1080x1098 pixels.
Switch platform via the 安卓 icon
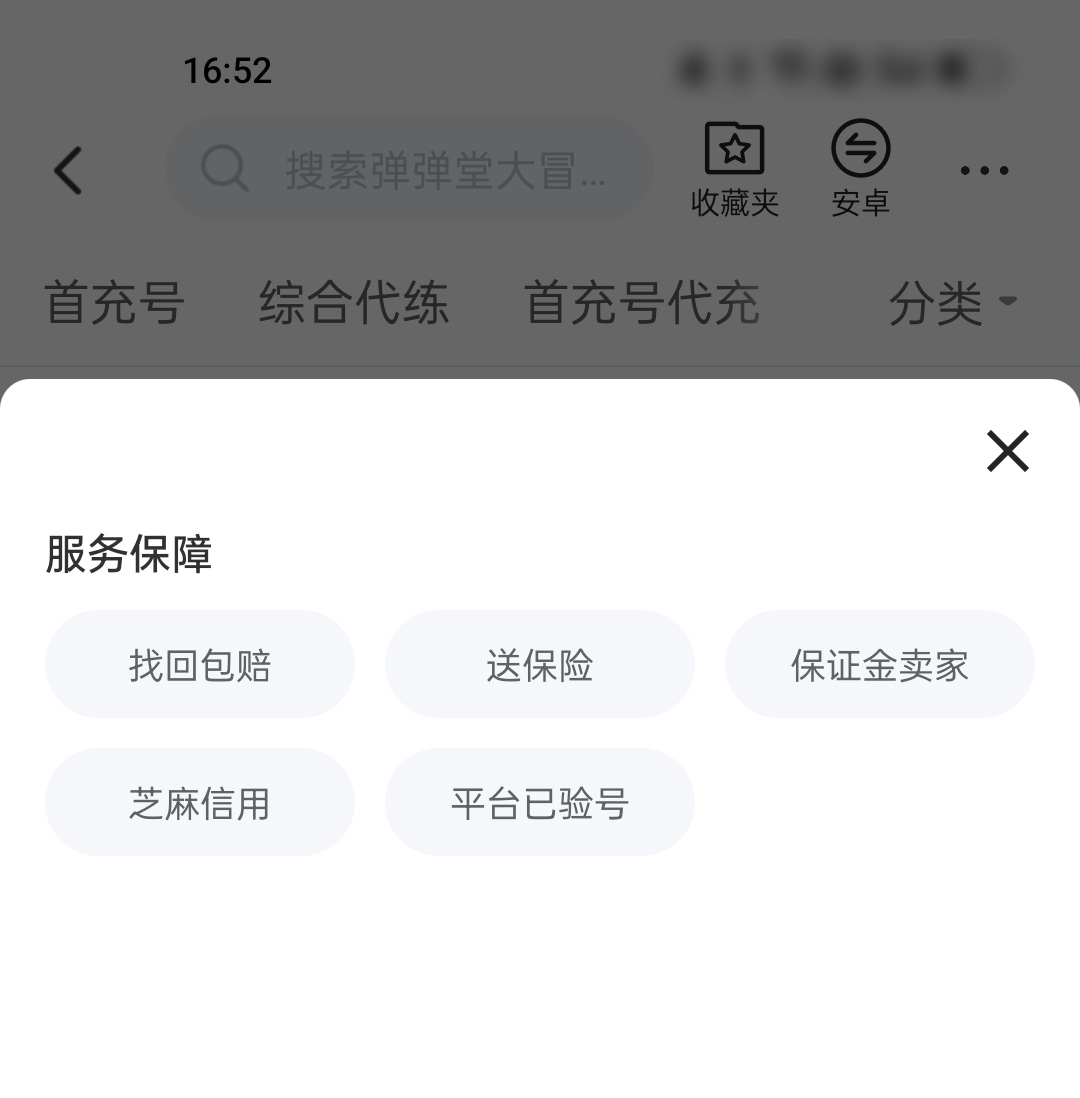click(860, 168)
